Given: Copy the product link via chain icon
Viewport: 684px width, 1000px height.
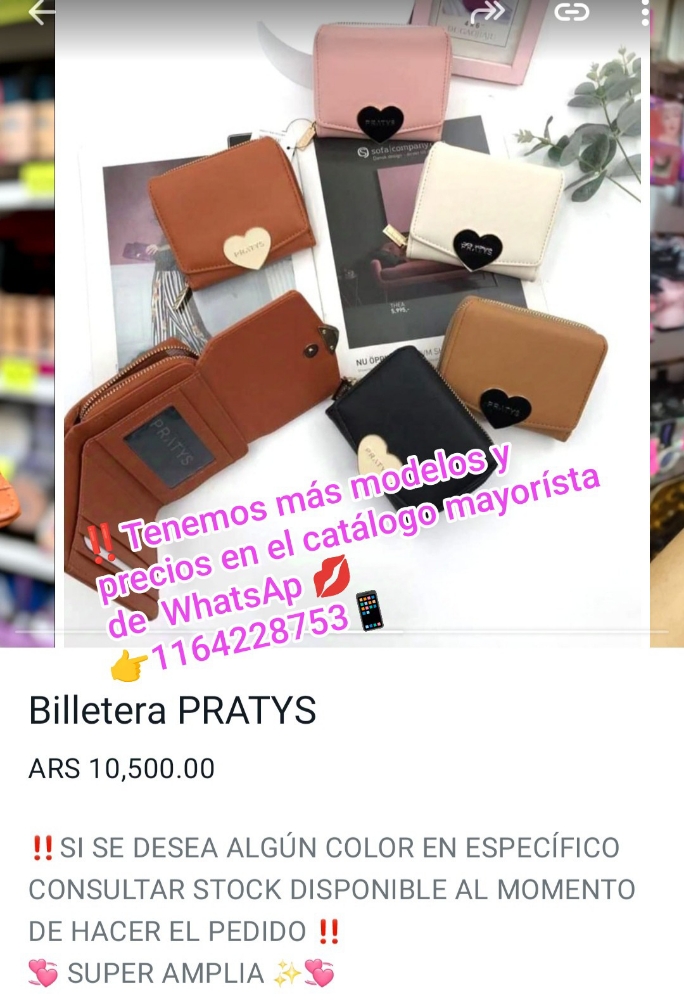Looking at the screenshot, I should click(571, 12).
